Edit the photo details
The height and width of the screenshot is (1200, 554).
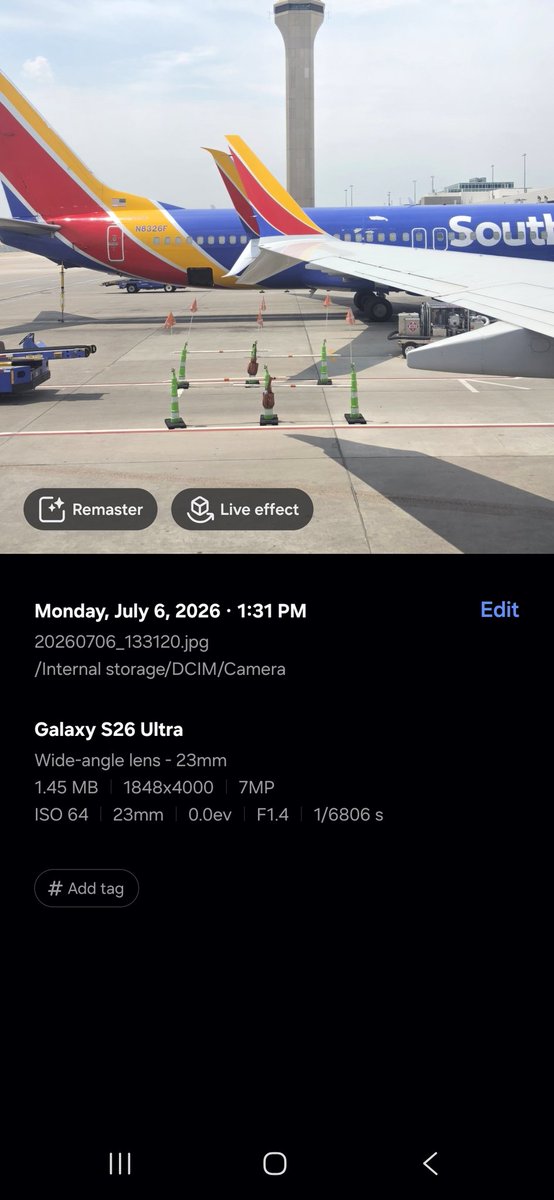pos(499,610)
